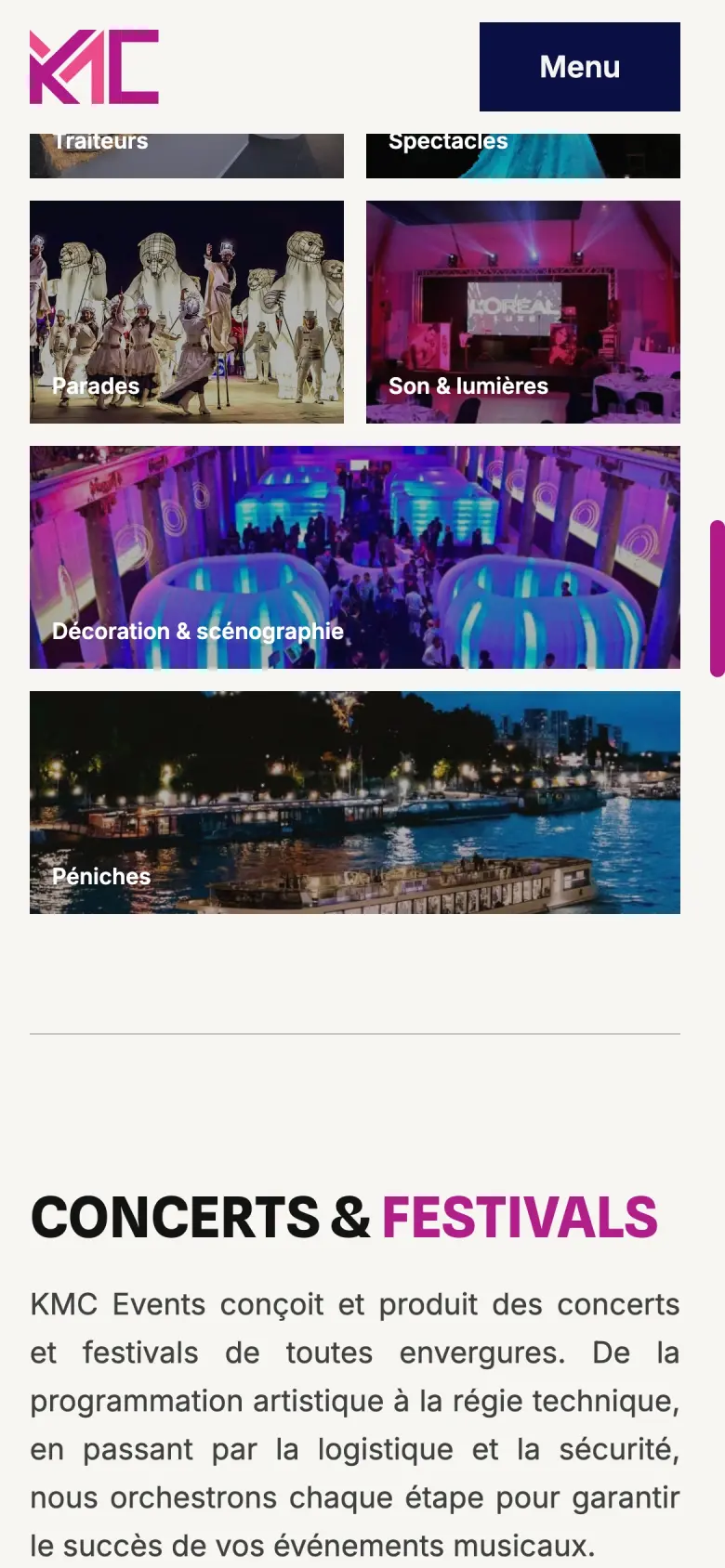Open Décoration & scénographie category
Screen dimensions: 725x1568
(x=354, y=557)
